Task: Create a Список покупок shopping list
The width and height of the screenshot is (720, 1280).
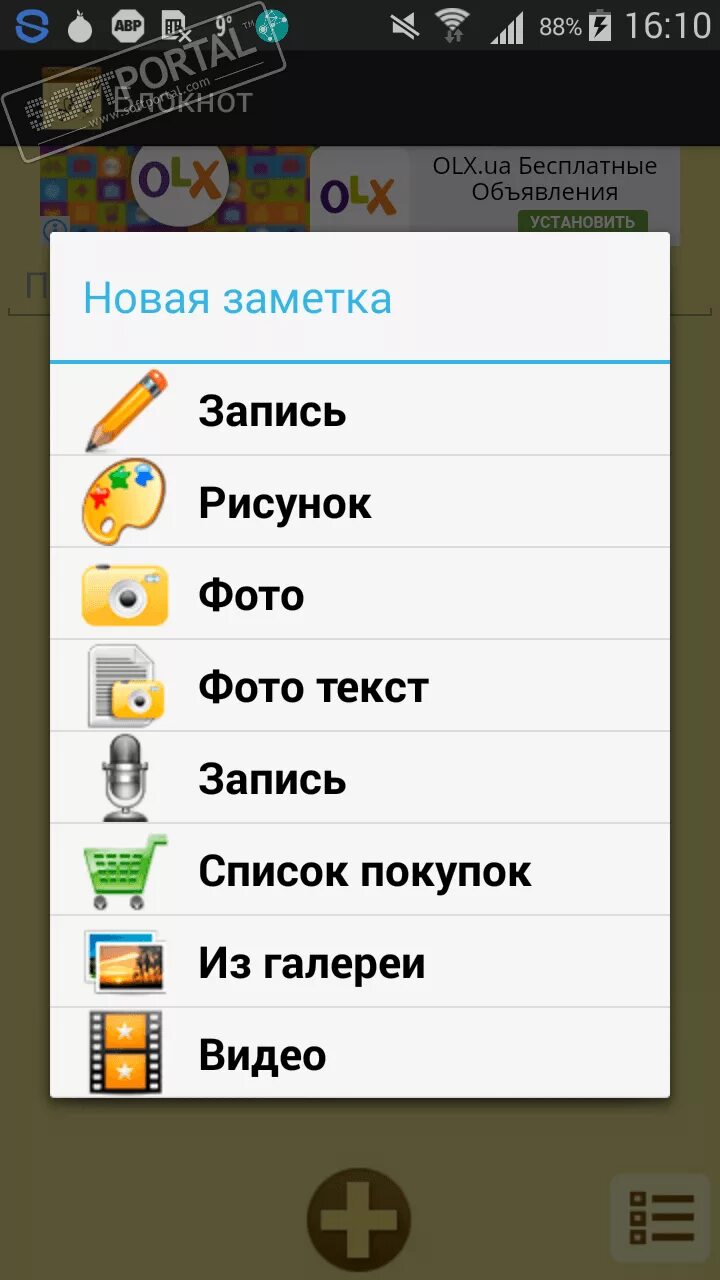Action: coord(359,871)
